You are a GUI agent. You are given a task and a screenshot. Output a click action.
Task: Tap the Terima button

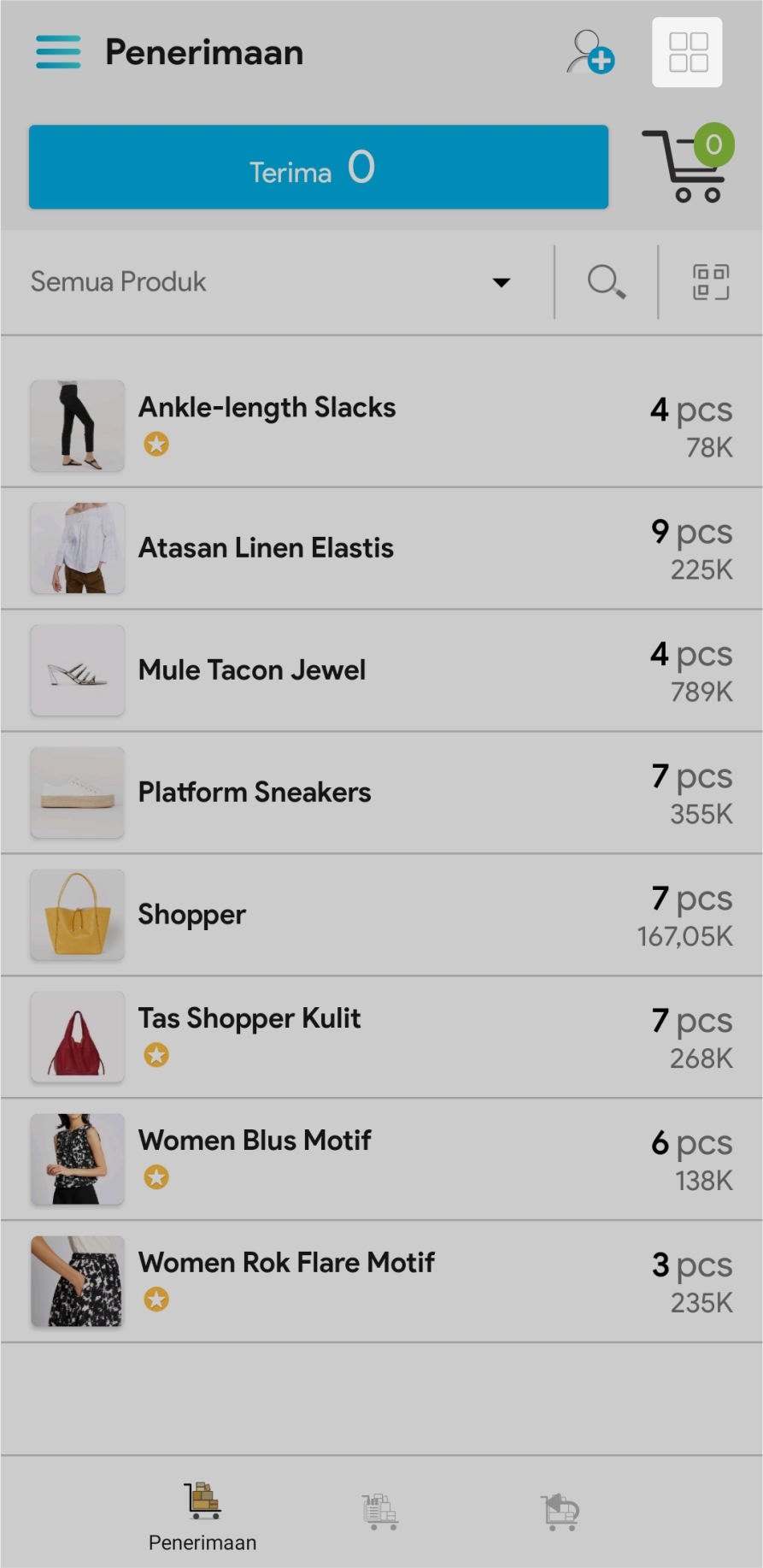pos(318,168)
